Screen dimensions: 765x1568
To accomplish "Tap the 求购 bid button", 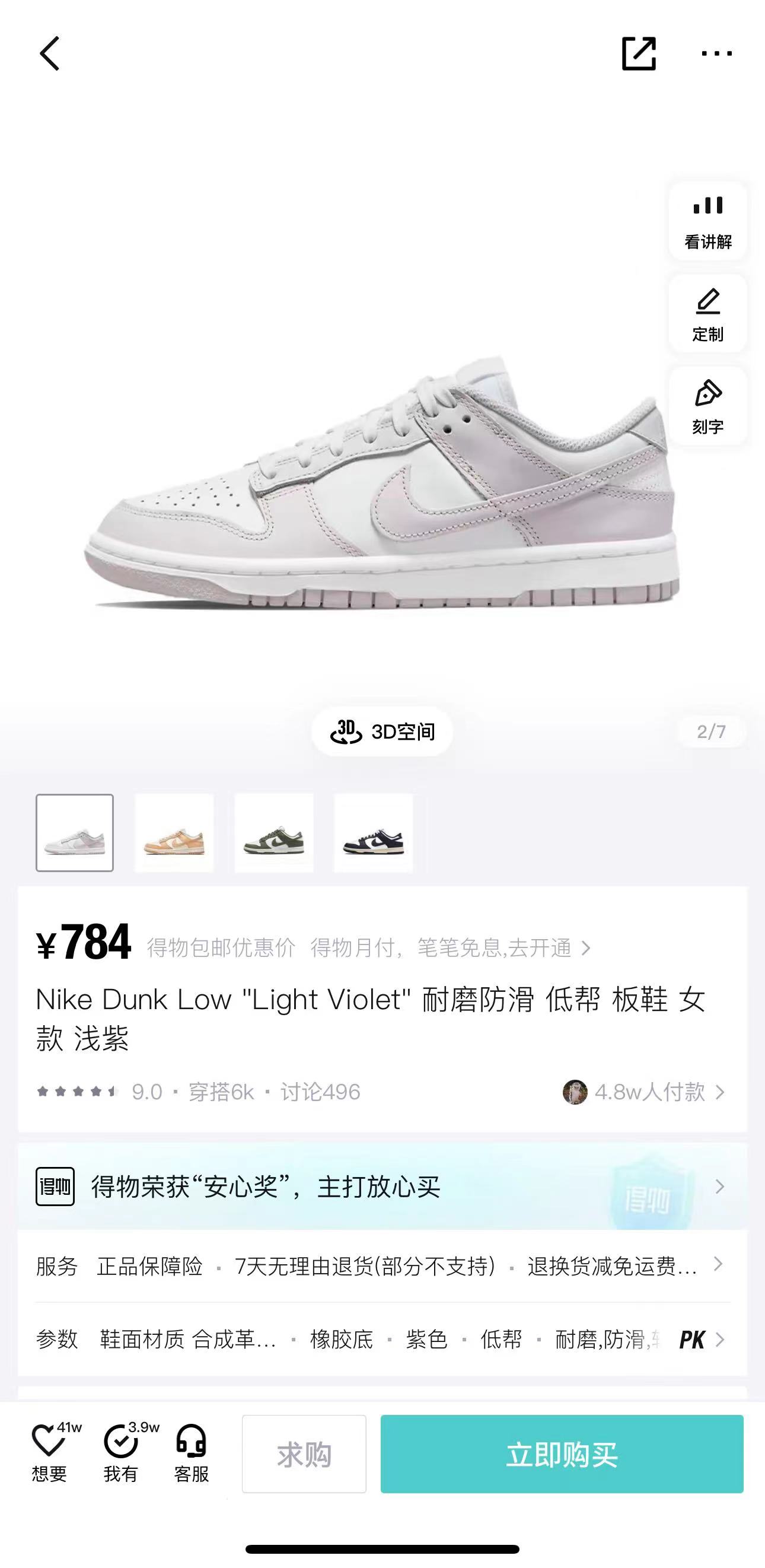I will (x=304, y=1453).
